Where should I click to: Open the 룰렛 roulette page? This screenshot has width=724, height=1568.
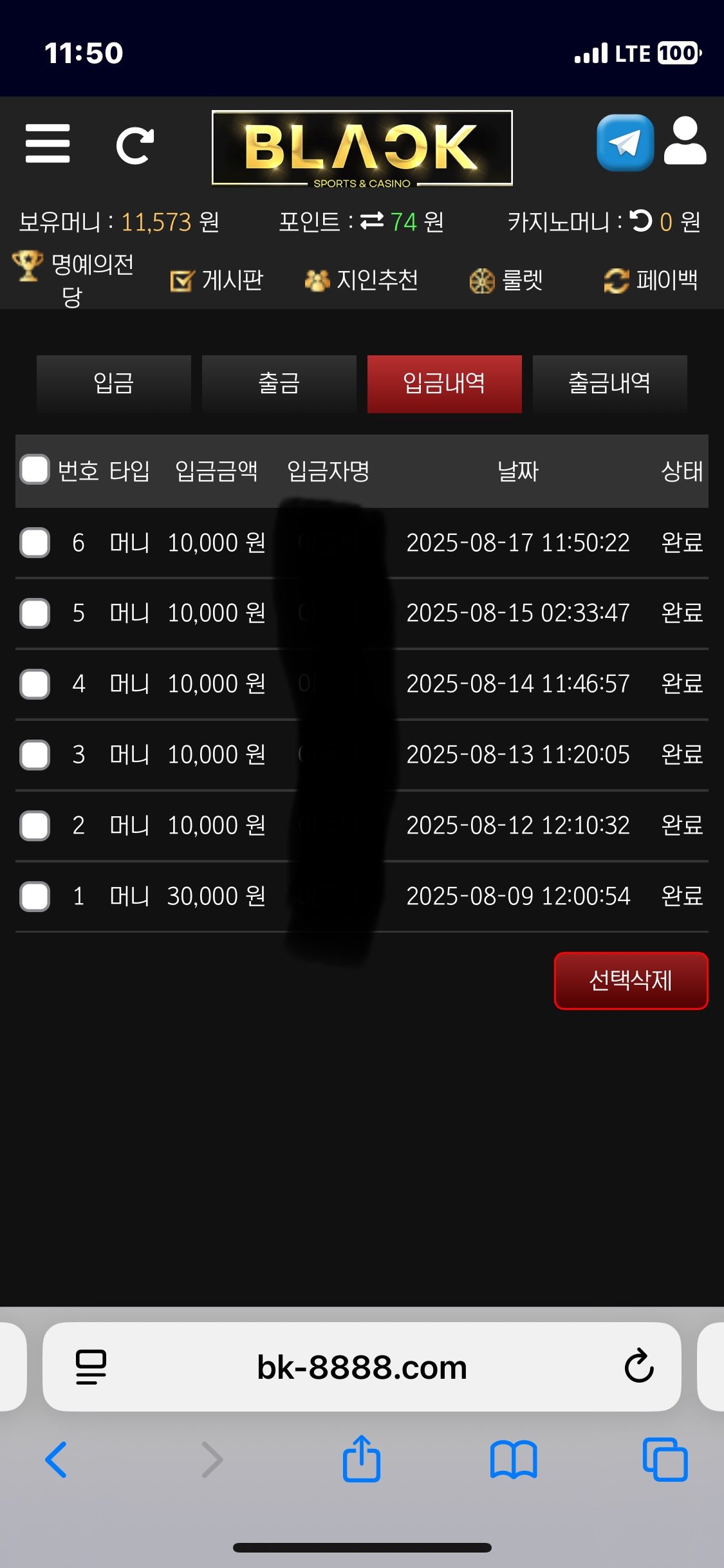click(506, 281)
